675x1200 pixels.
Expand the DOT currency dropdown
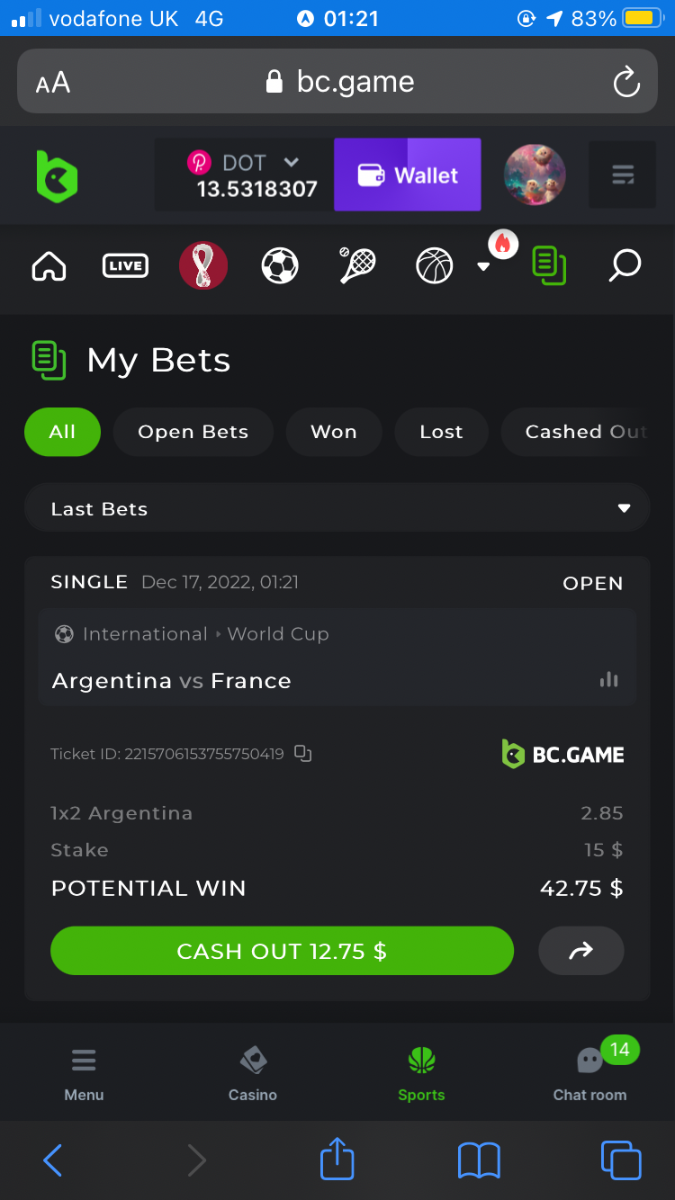click(x=291, y=161)
